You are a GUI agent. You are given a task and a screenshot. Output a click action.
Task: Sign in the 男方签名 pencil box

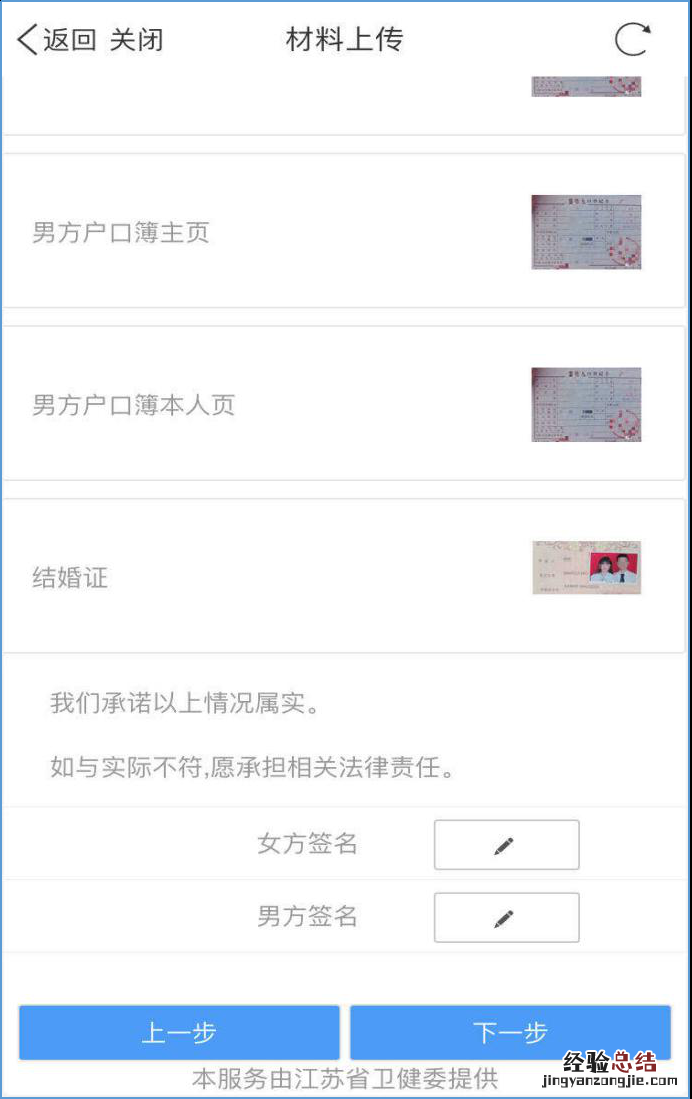click(x=506, y=917)
